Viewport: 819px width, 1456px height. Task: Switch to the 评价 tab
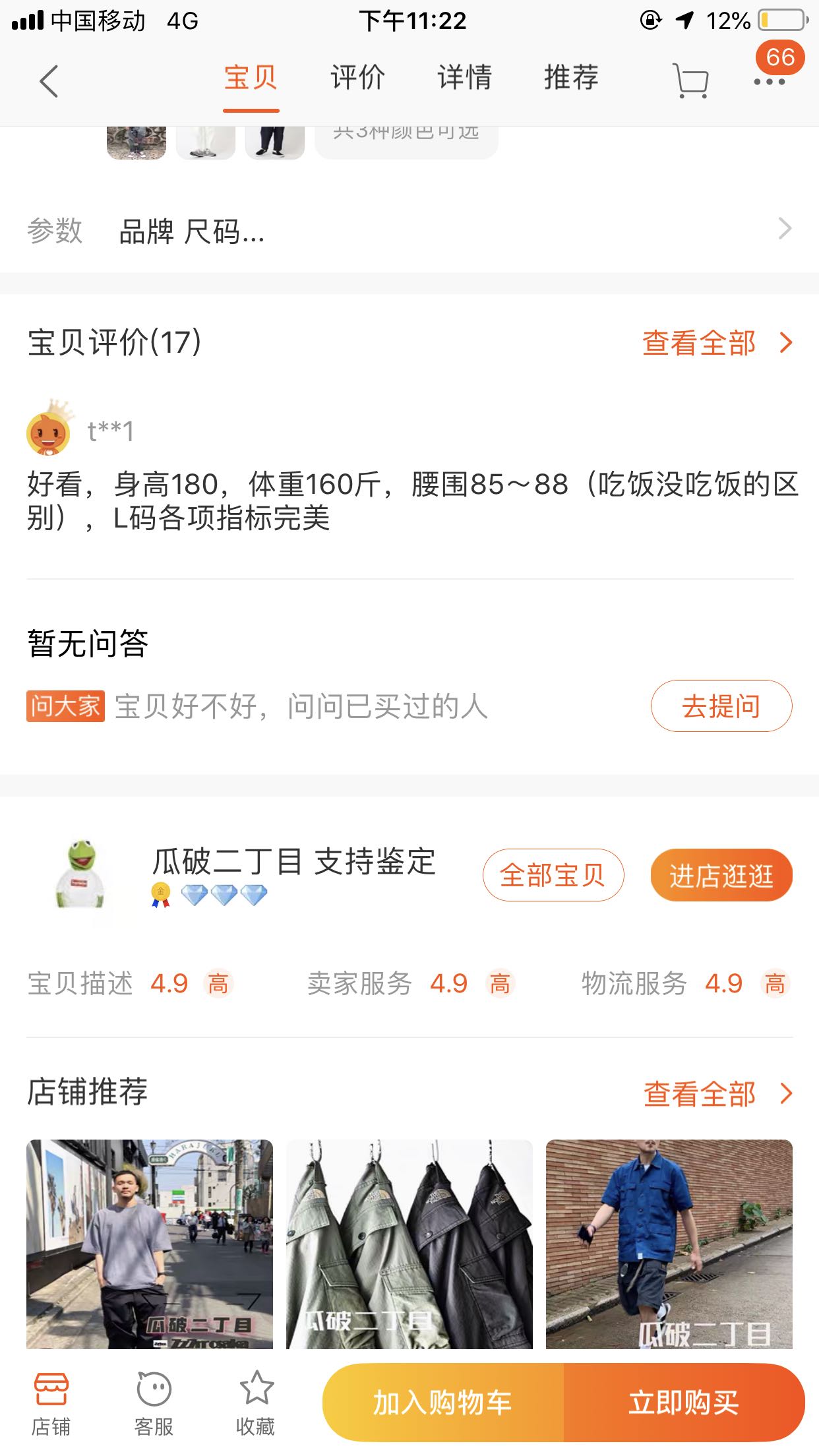coord(357,78)
